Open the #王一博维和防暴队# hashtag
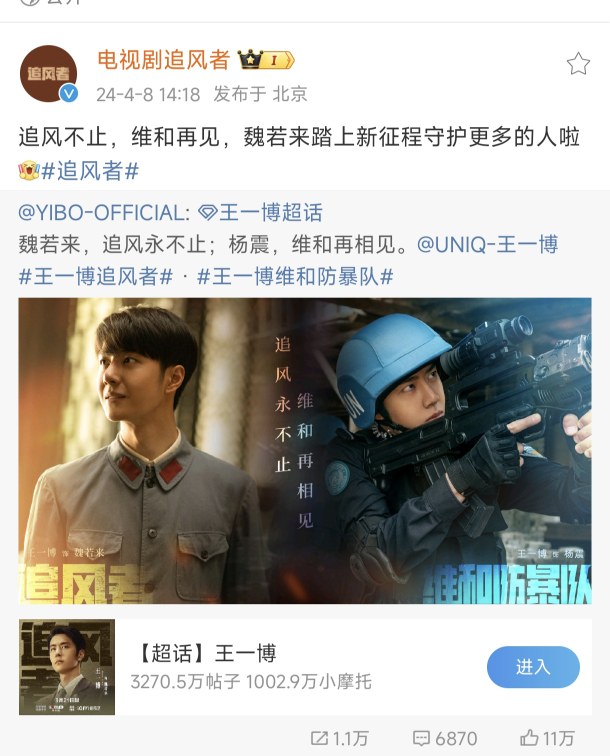The image size is (610, 756). pyautogui.click(x=295, y=276)
